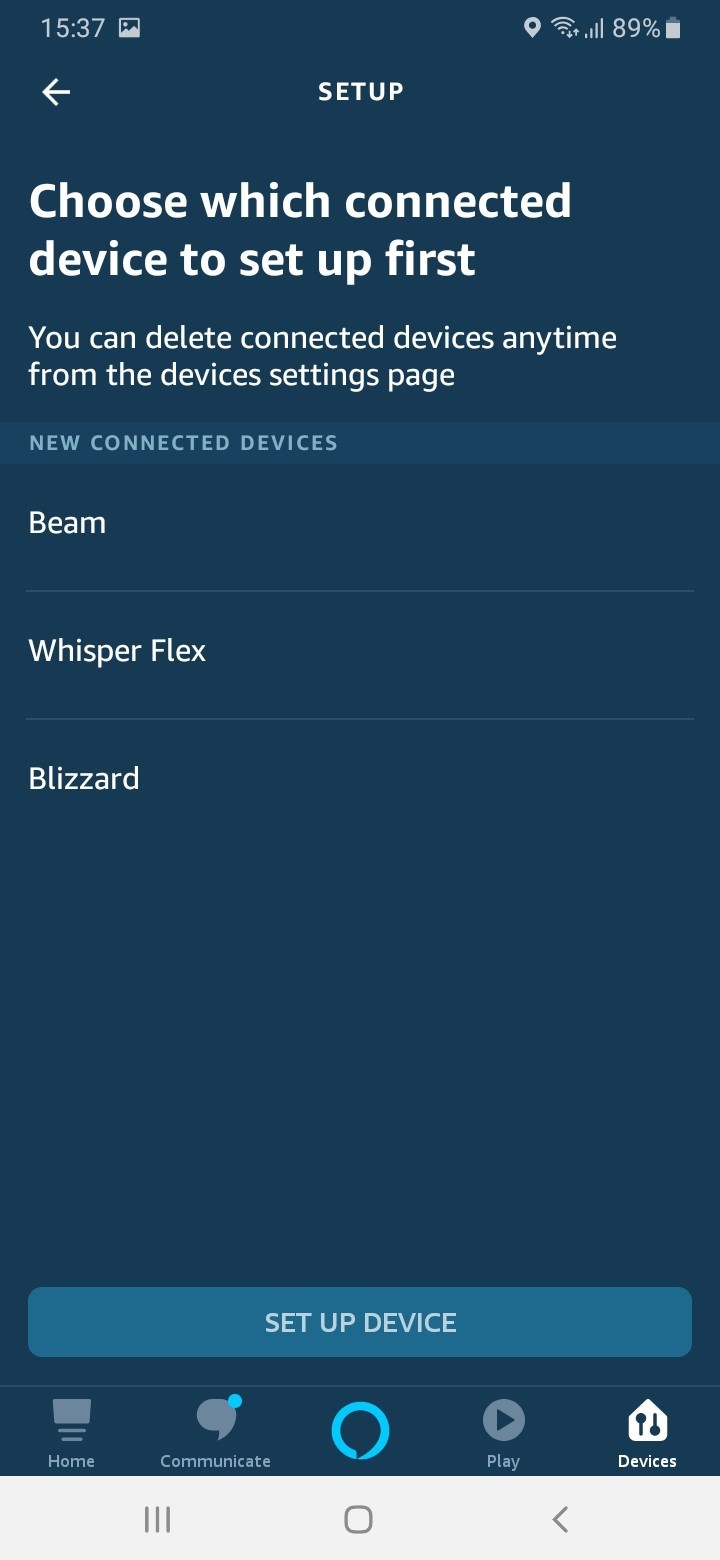The image size is (720, 1560).
Task: Open recent apps from the navigation bar
Action: [158, 1520]
